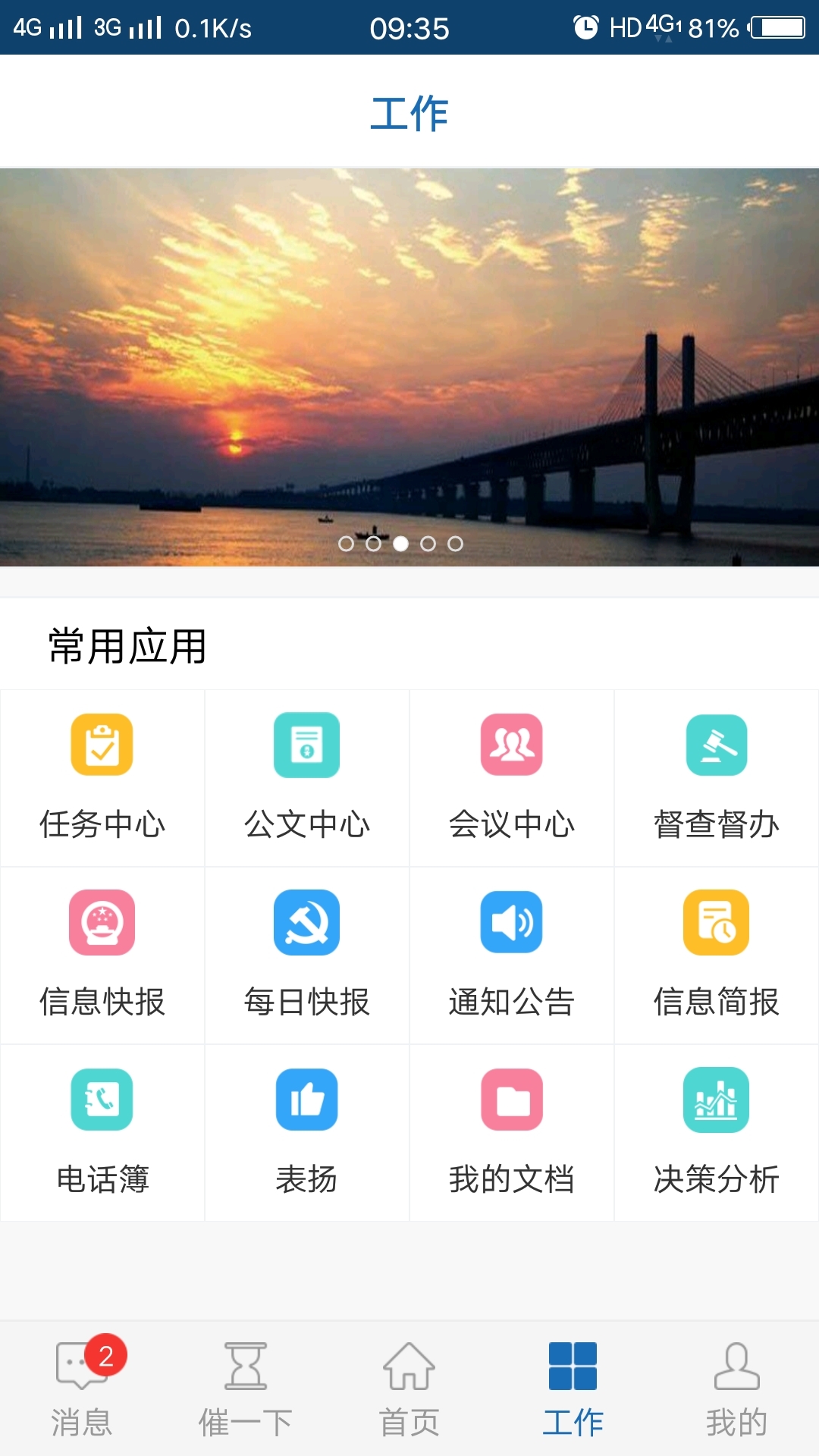Screen dimensions: 819x1456
Task: Switch to the 我的 profile tab
Action: (x=737, y=1389)
